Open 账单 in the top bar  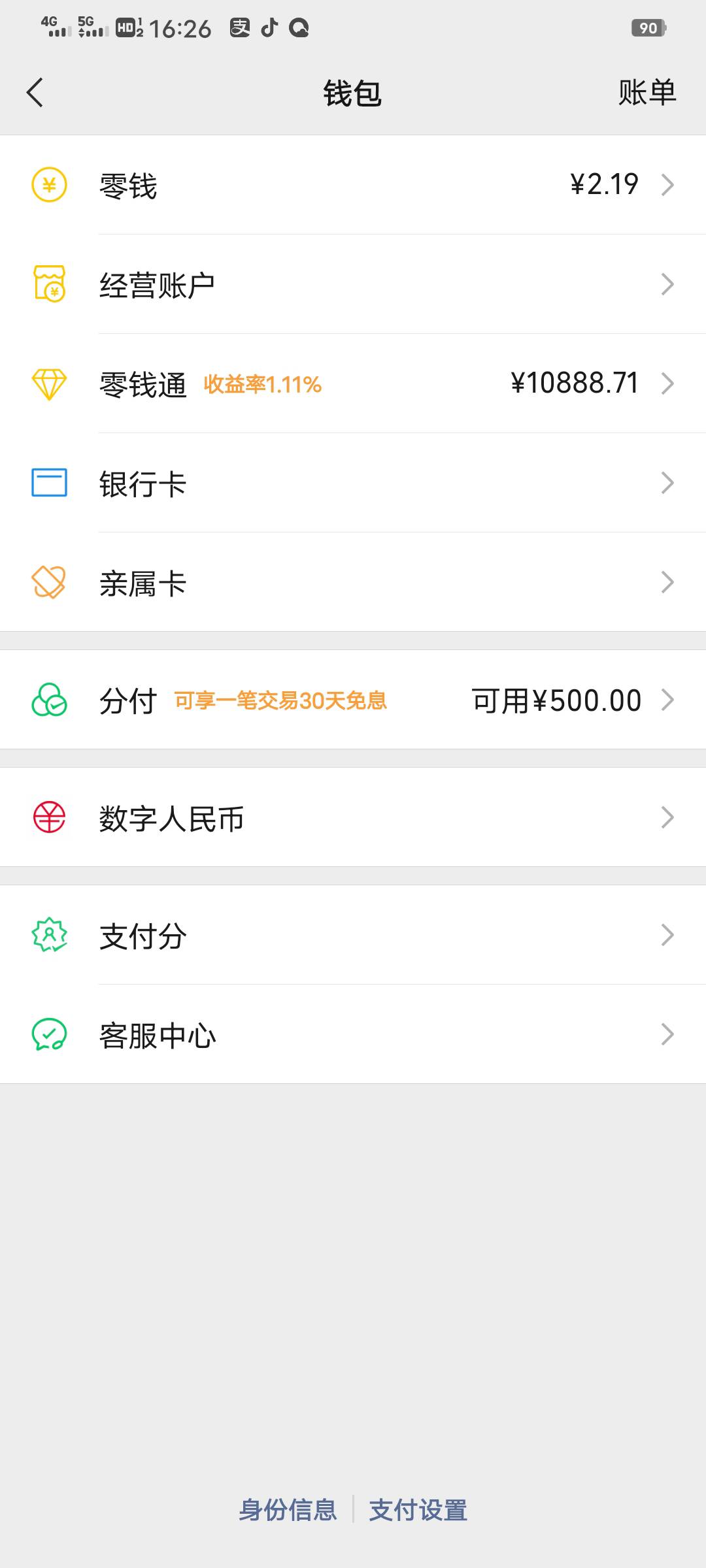[647, 92]
